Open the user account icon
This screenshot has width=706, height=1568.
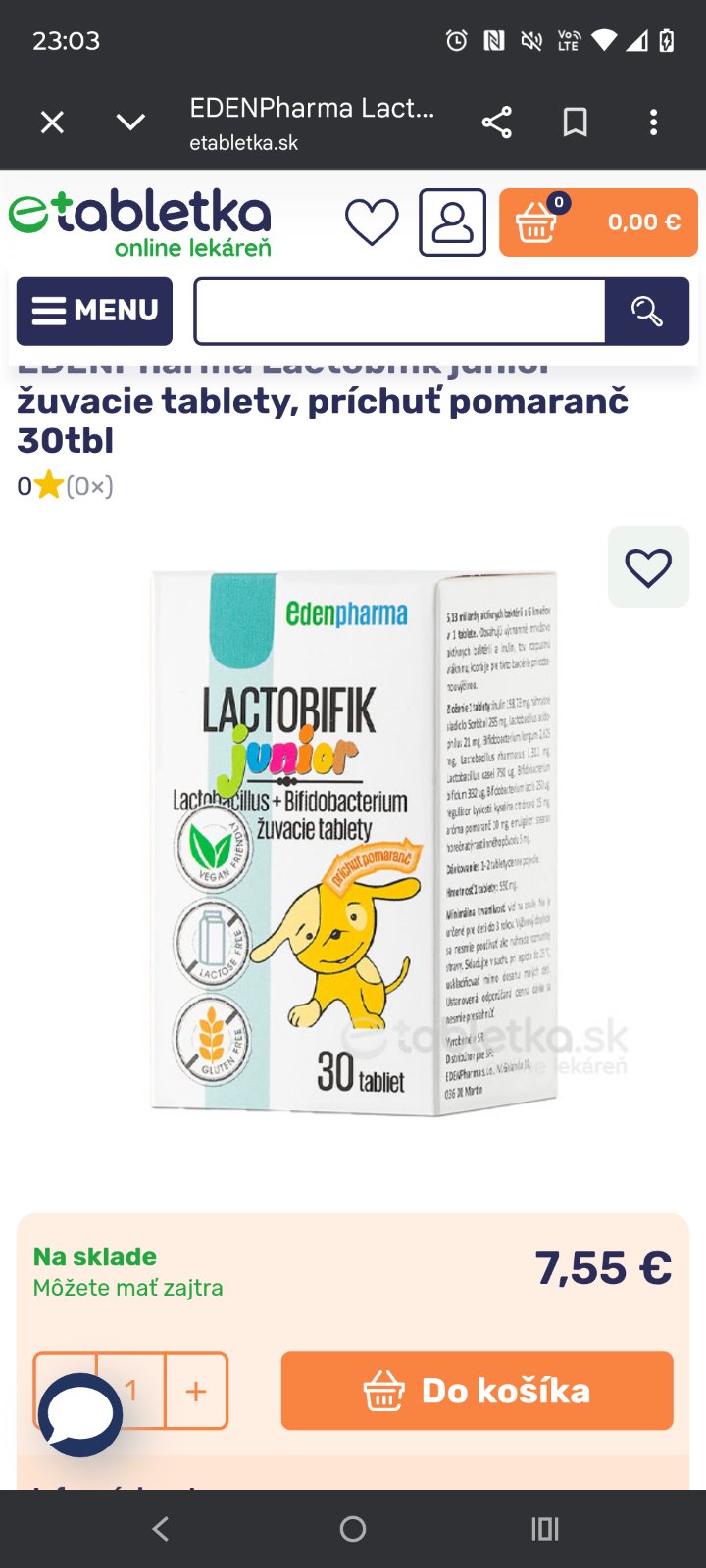[452, 222]
